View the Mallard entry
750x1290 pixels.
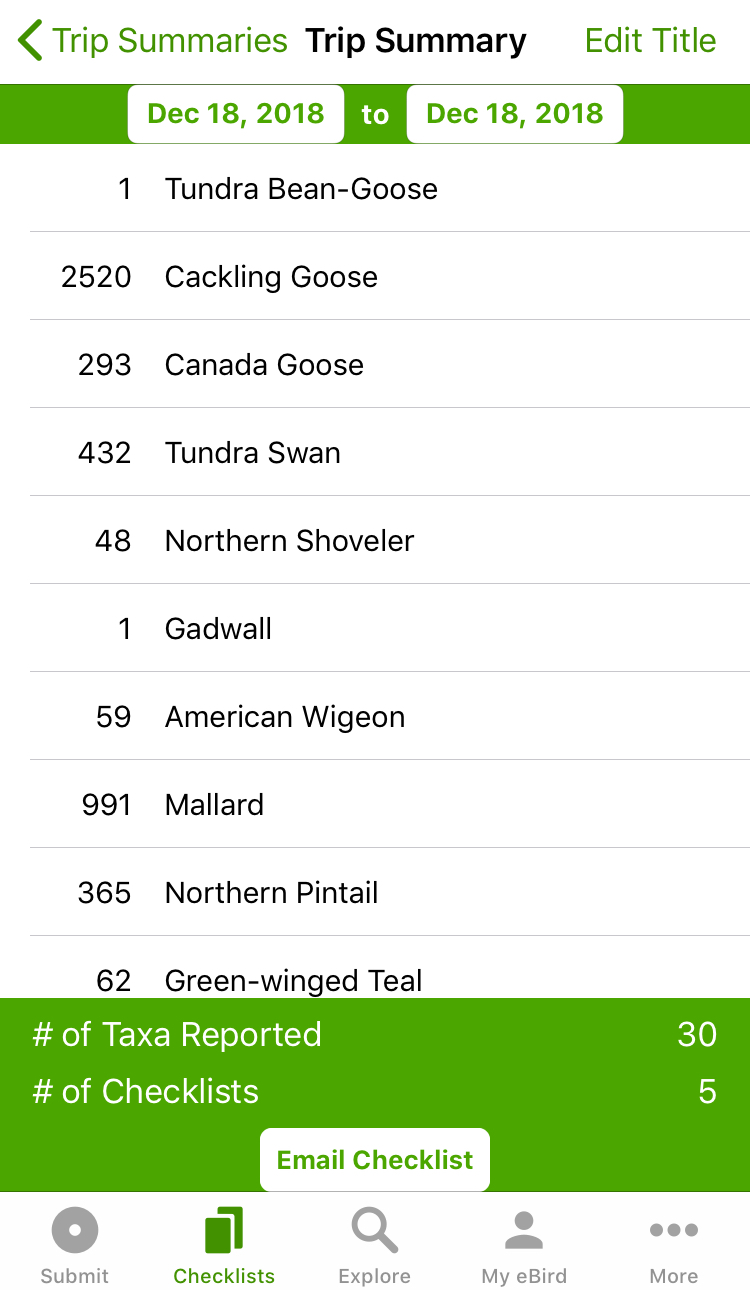coord(375,804)
